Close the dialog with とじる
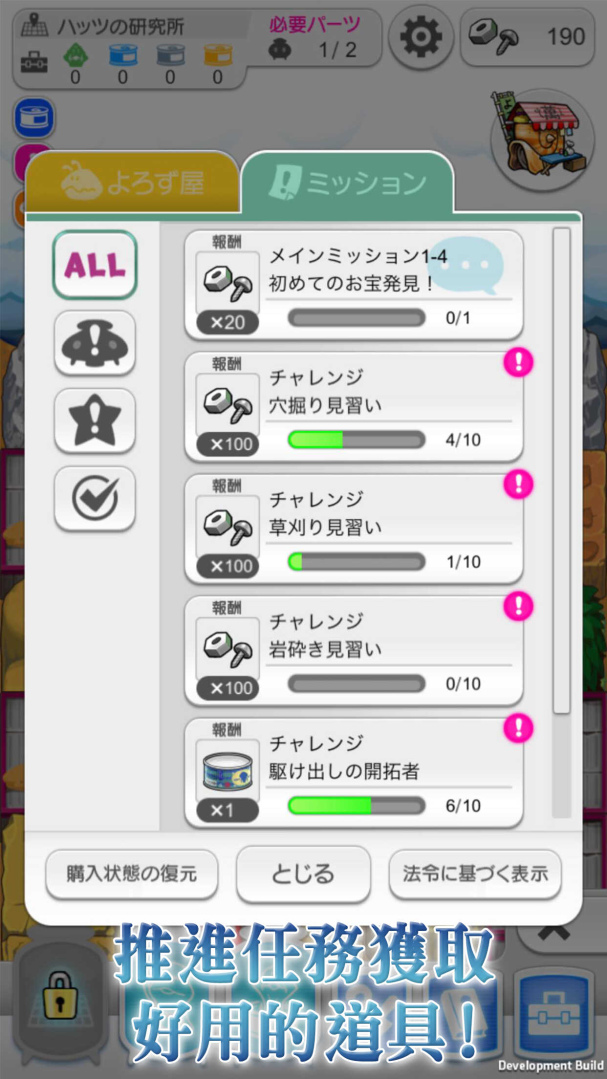The image size is (607, 1079). [303, 874]
